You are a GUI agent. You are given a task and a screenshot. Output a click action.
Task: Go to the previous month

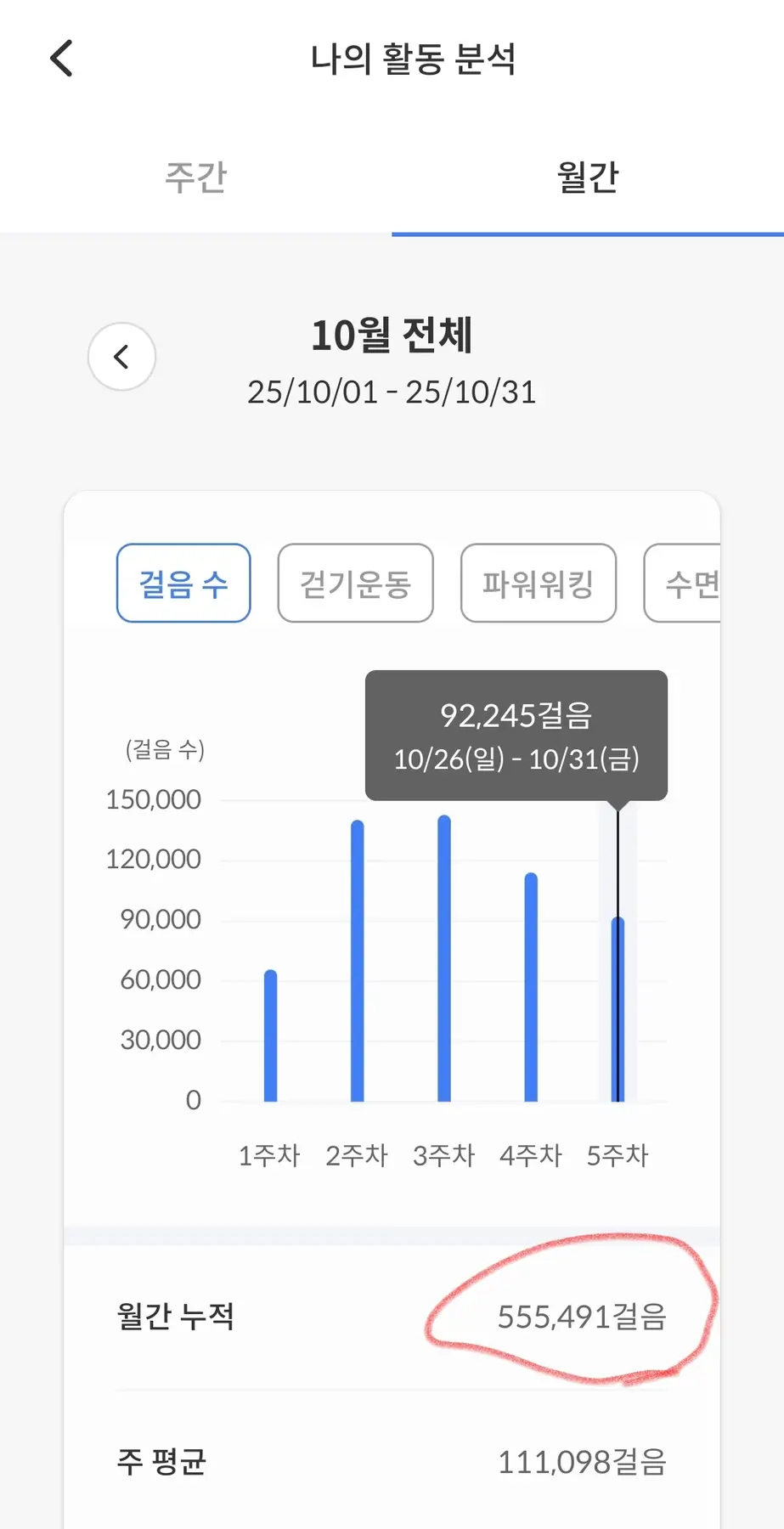coord(121,357)
